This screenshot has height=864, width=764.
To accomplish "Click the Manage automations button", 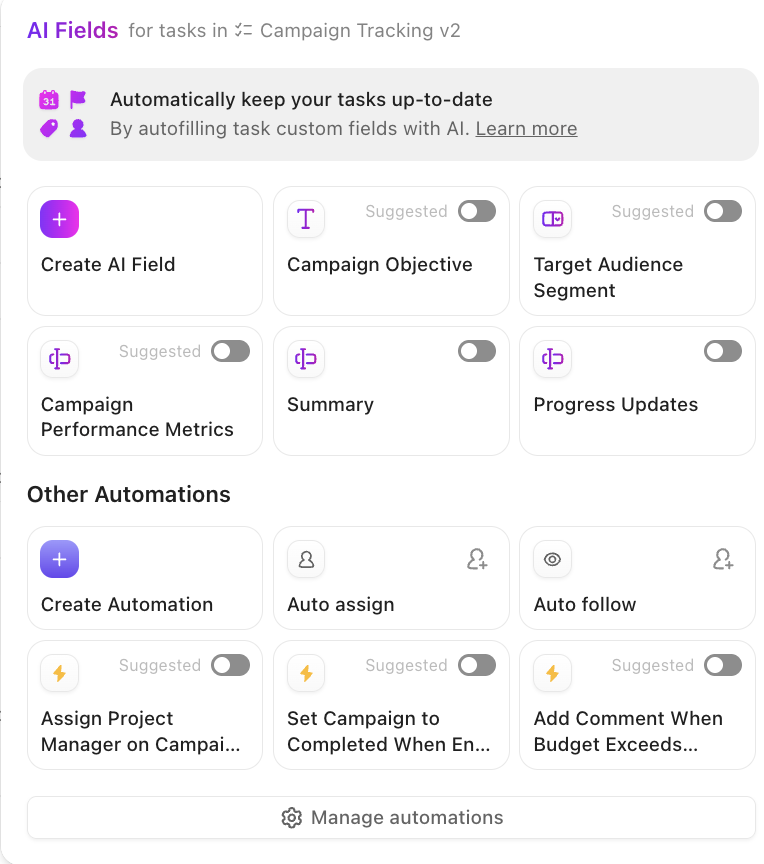I will coord(391,817).
